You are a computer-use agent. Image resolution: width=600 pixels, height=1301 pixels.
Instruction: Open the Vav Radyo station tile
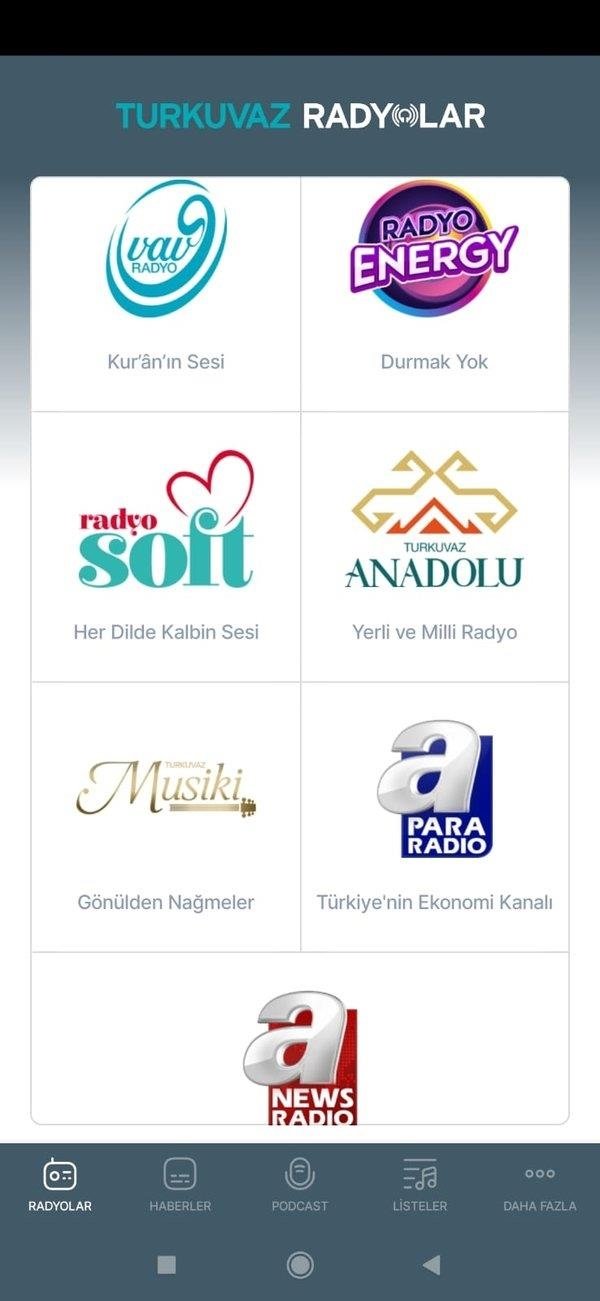point(166,294)
